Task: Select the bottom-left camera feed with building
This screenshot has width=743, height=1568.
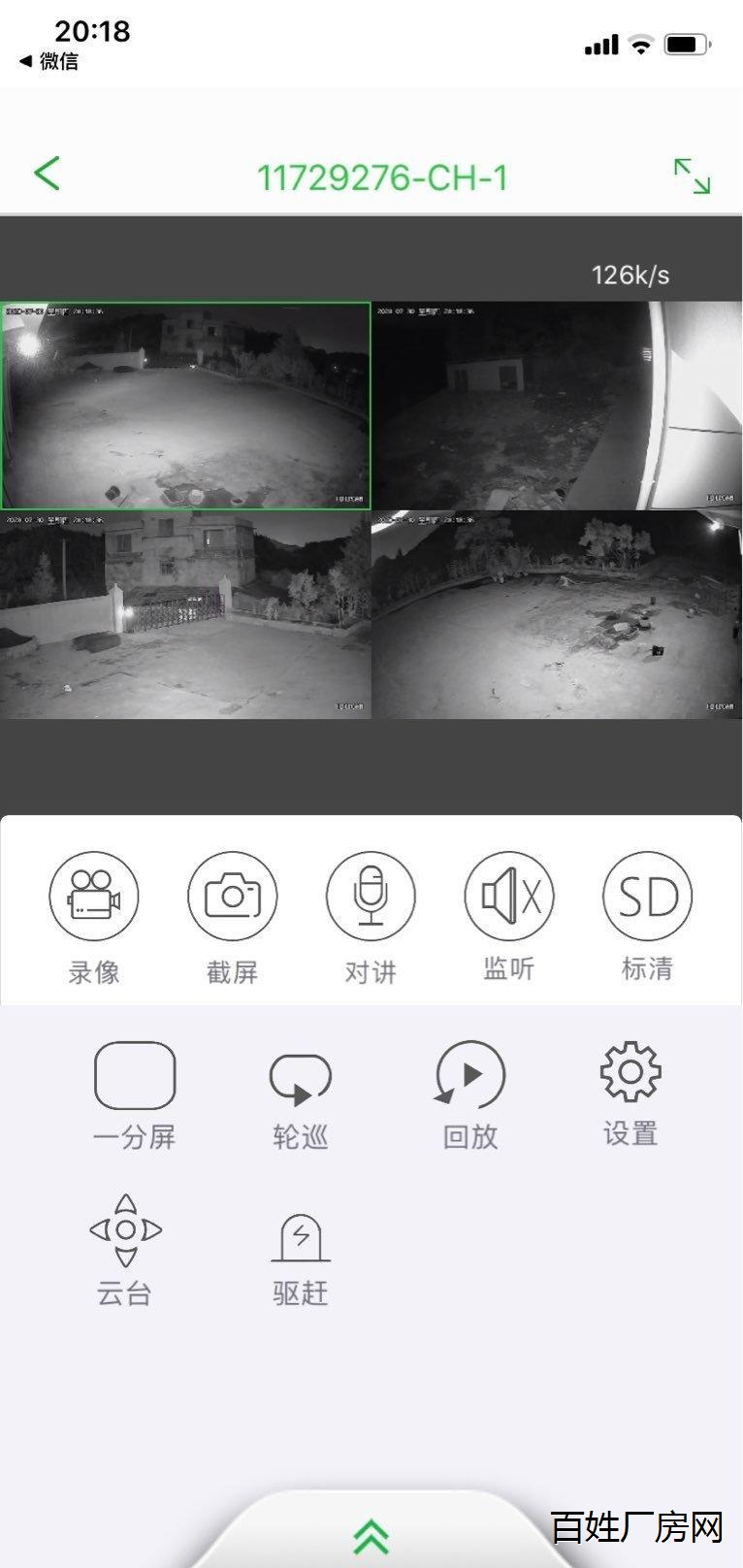Action: tap(185, 615)
